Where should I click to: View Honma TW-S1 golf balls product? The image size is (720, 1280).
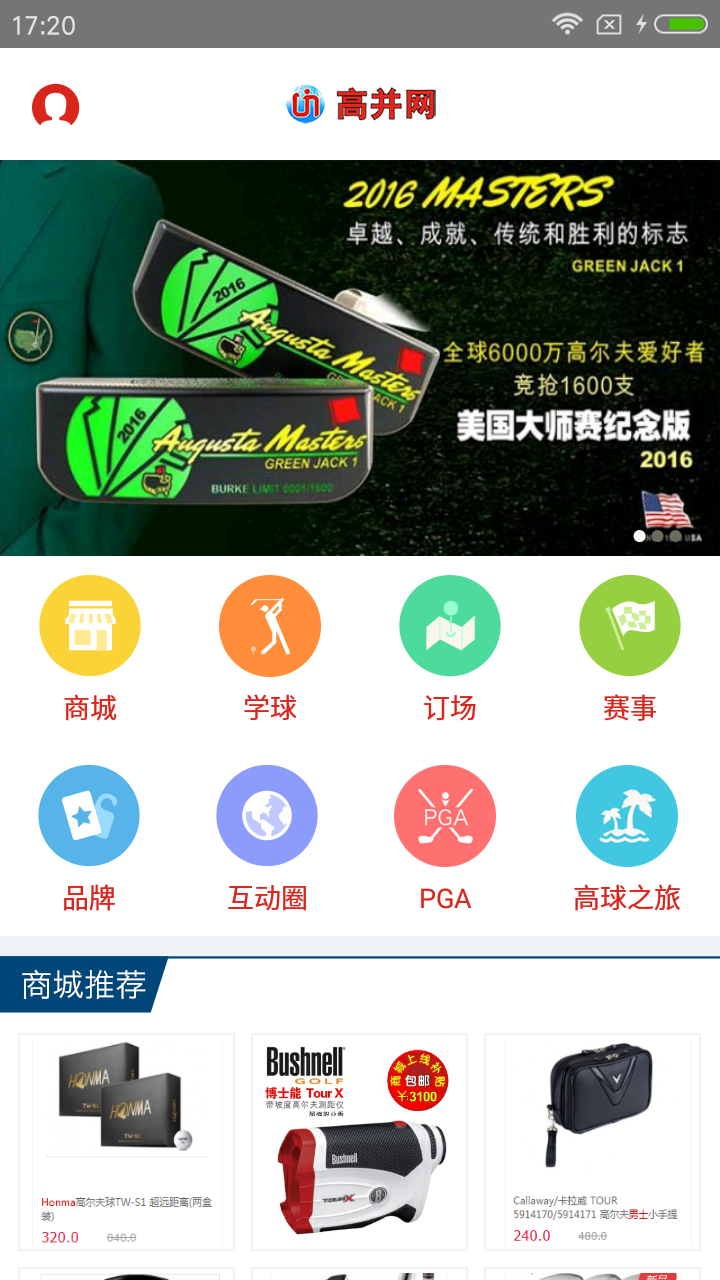click(127, 1141)
